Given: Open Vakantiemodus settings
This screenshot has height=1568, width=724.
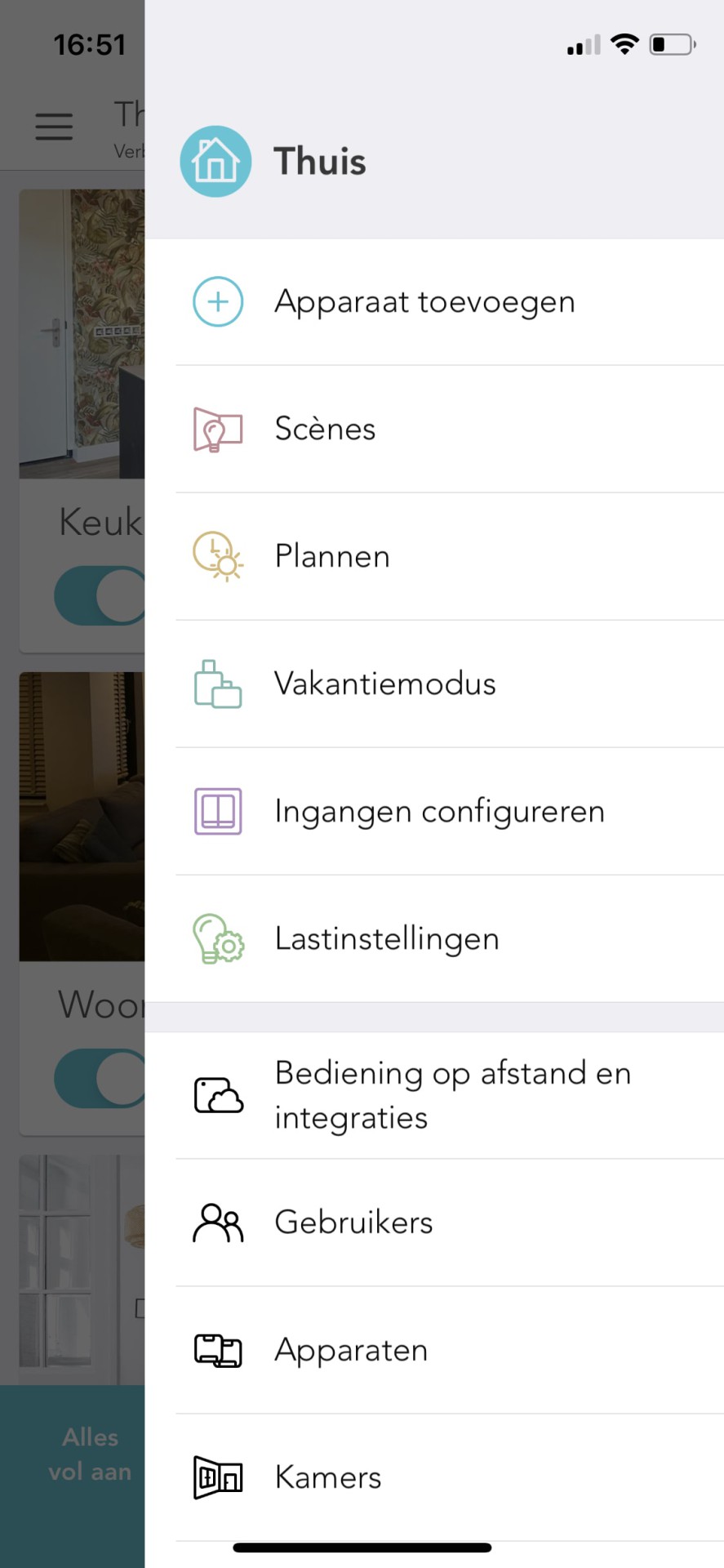Looking at the screenshot, I should 434,684.
